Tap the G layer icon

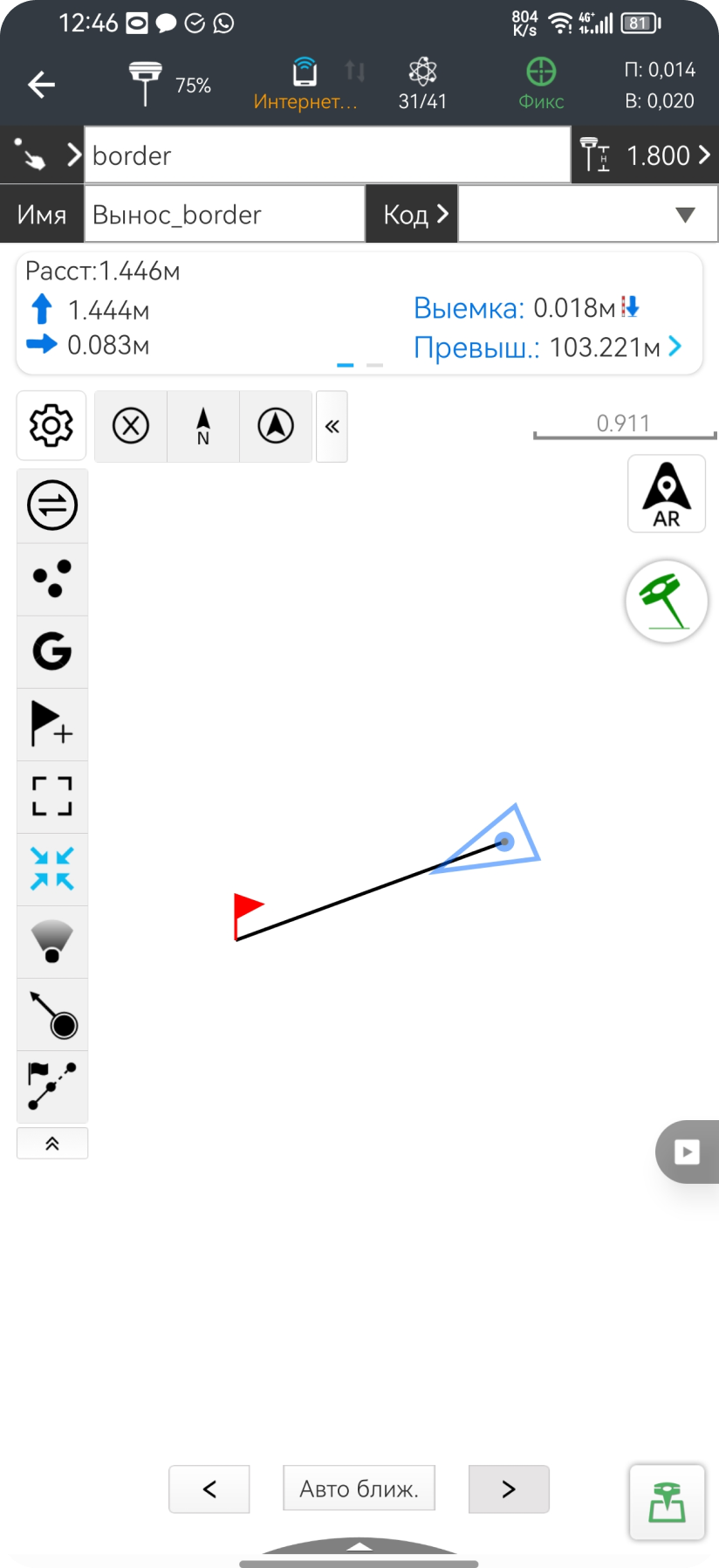[x=52, y=651]
